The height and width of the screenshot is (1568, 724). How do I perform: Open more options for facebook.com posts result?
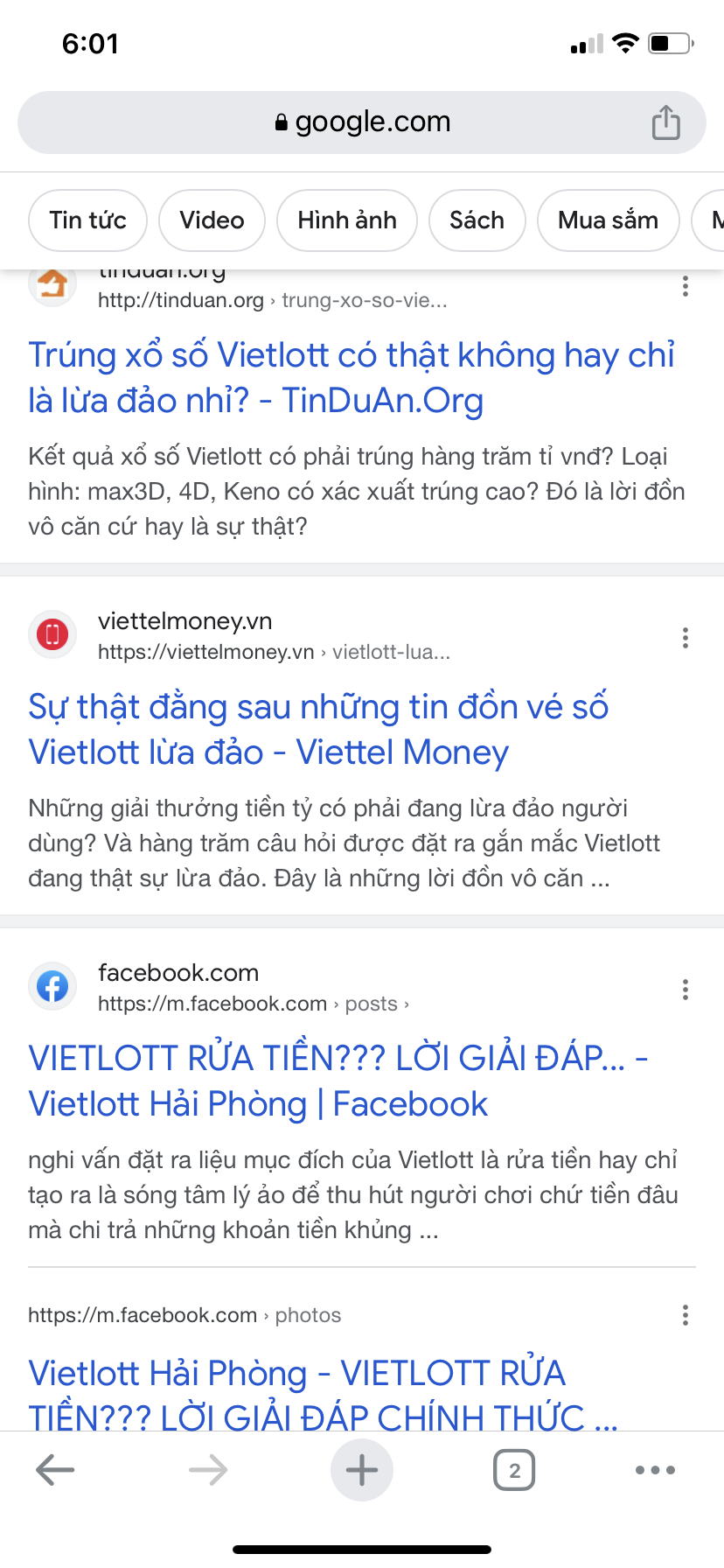[686, 990]
